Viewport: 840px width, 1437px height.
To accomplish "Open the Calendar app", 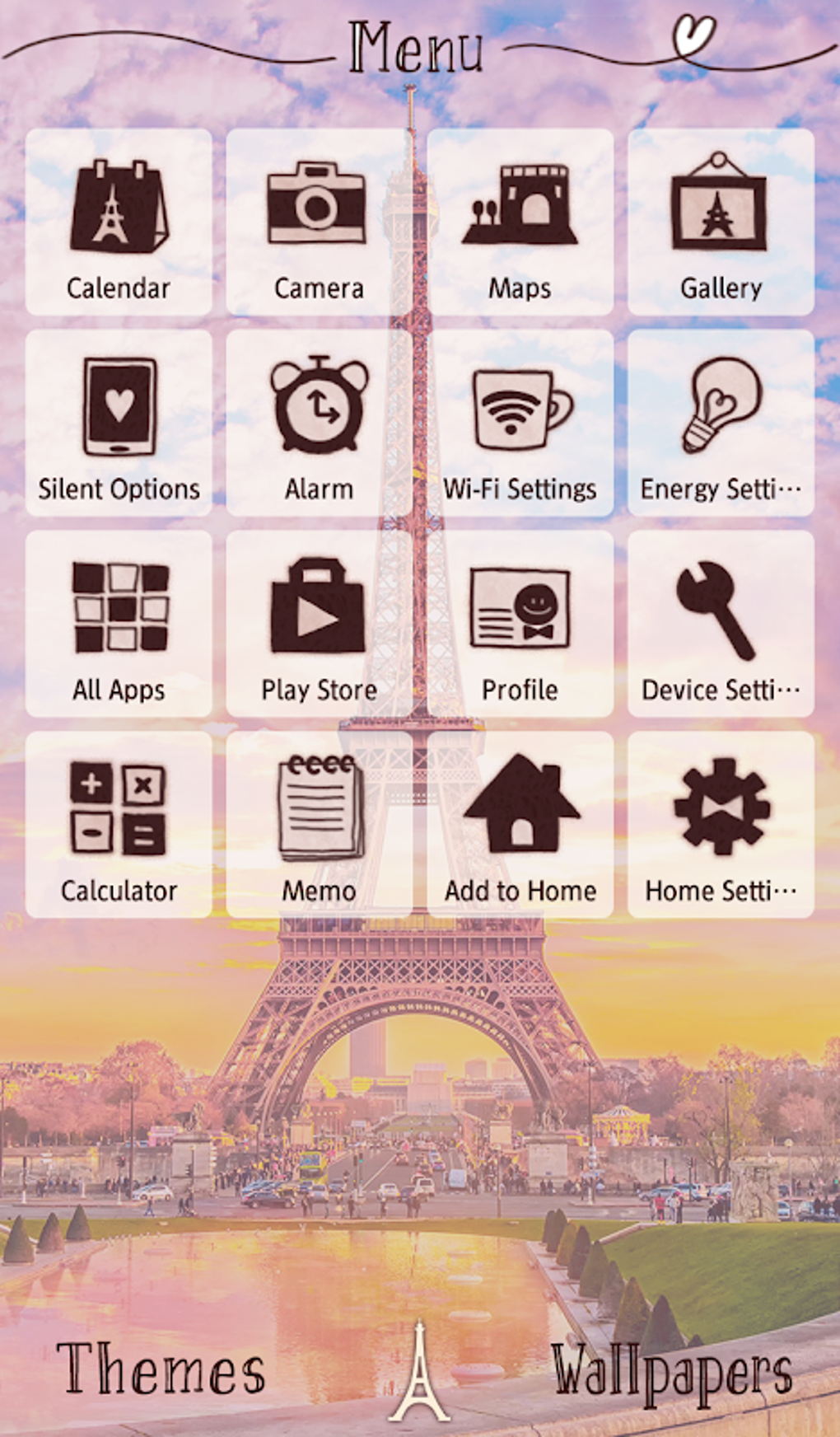I will click(118, 222).
